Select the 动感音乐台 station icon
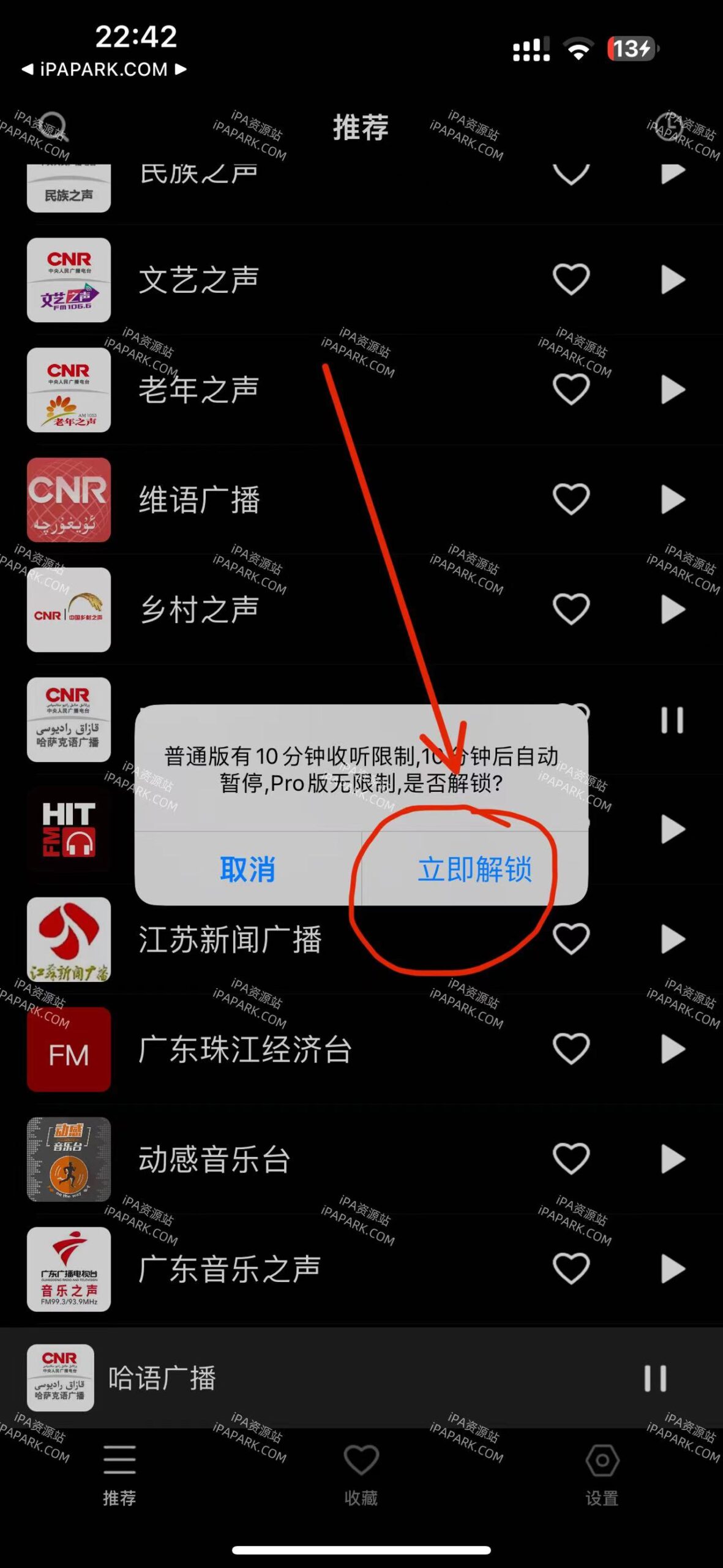 click(69, 1158)
